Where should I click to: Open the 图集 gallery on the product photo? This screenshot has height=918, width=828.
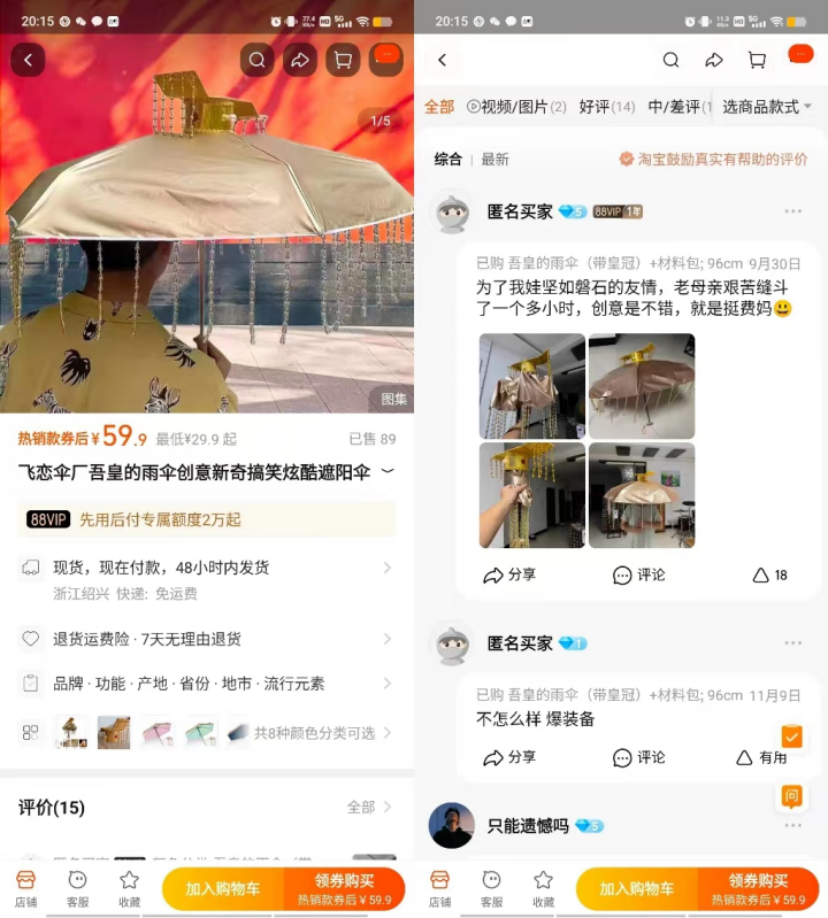point(394,398)
